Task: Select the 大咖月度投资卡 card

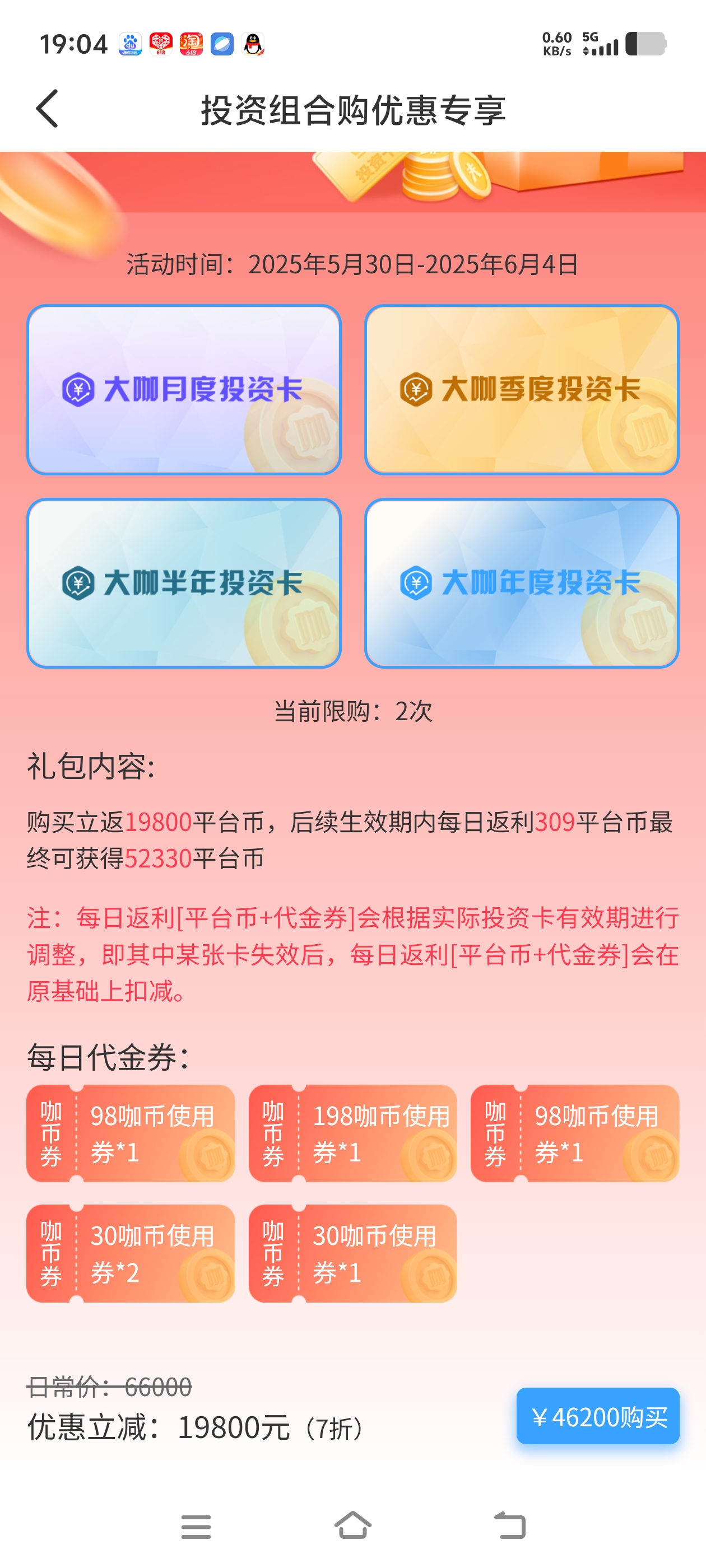Action: [x=183, y=390]
